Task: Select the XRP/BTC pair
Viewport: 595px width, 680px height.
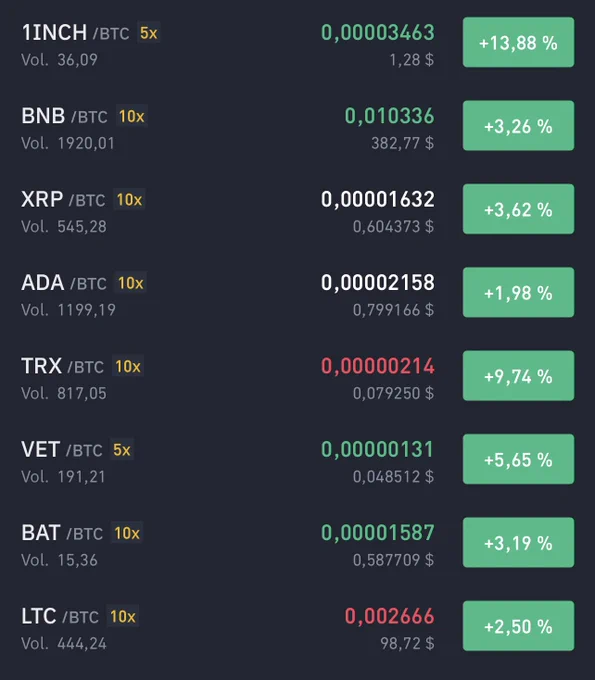Action: 298,209
